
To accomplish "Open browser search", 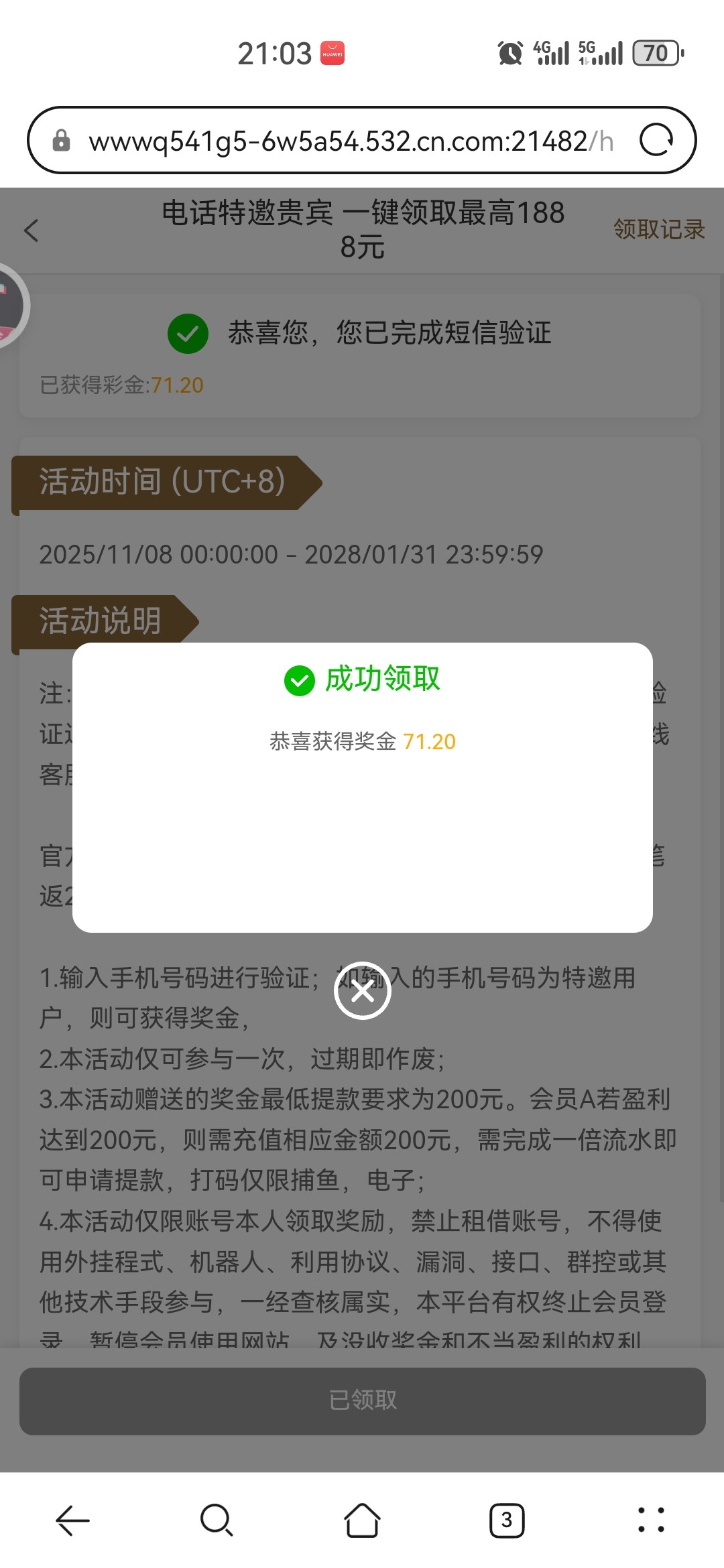I will tap(217, 1520).
